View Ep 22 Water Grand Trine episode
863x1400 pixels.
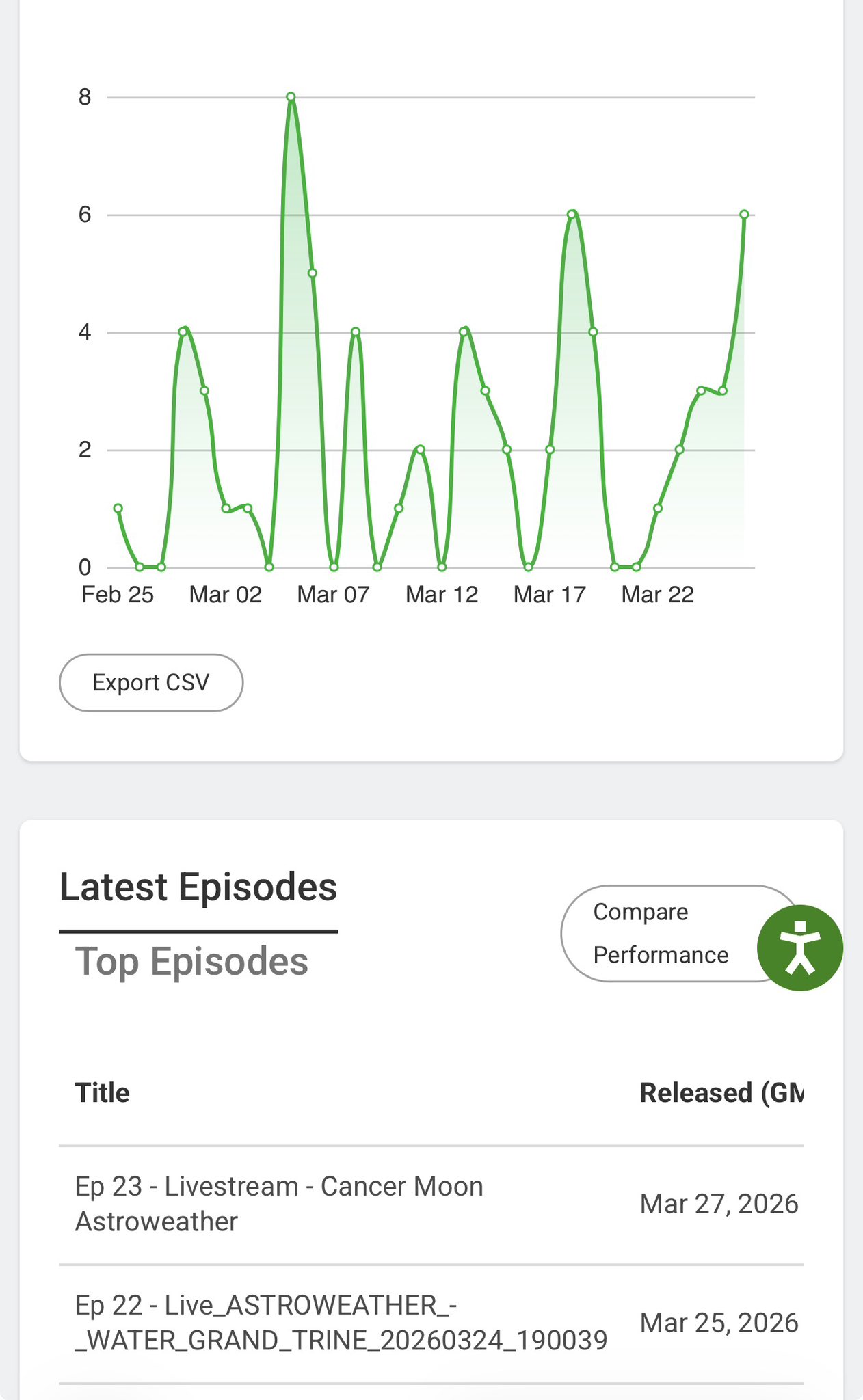click(341, 1323)
